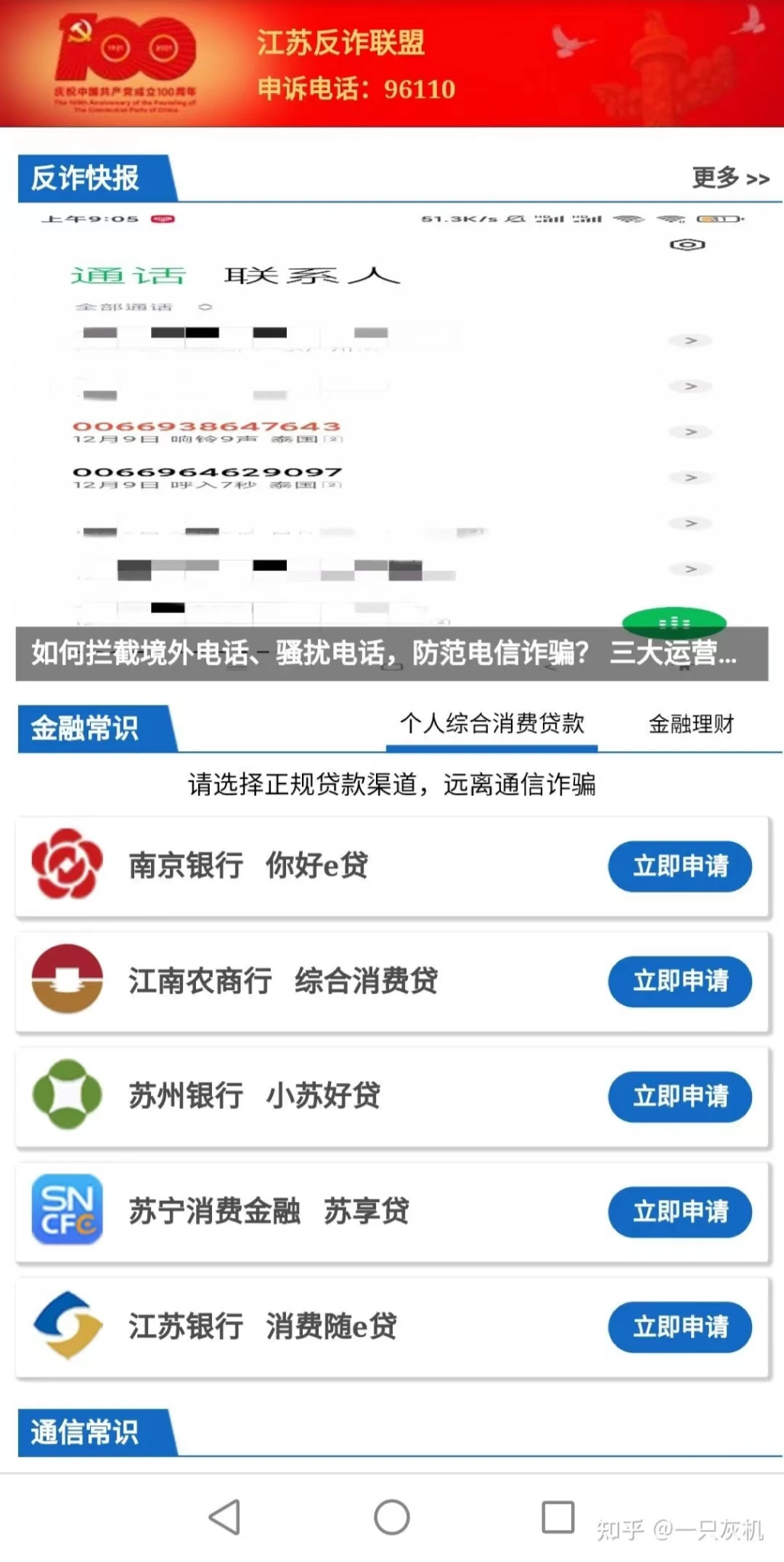Switch to 个人综合消费贷款 tab
Screen dimensions: 784x1562
pos(492,723)
